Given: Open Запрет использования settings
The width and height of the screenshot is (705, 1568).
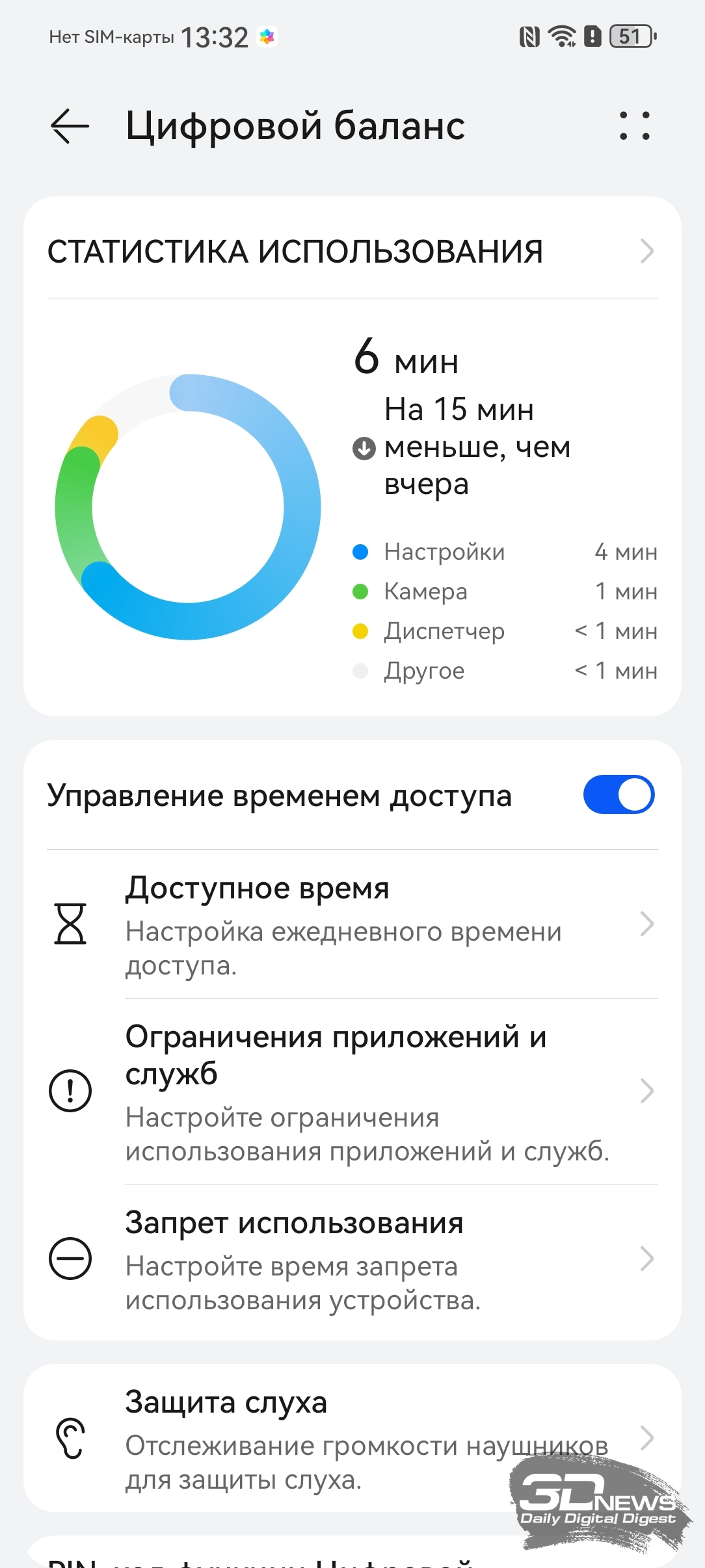Looking at the screenshot, I should pyautogui.click(x=351, y=1259).
